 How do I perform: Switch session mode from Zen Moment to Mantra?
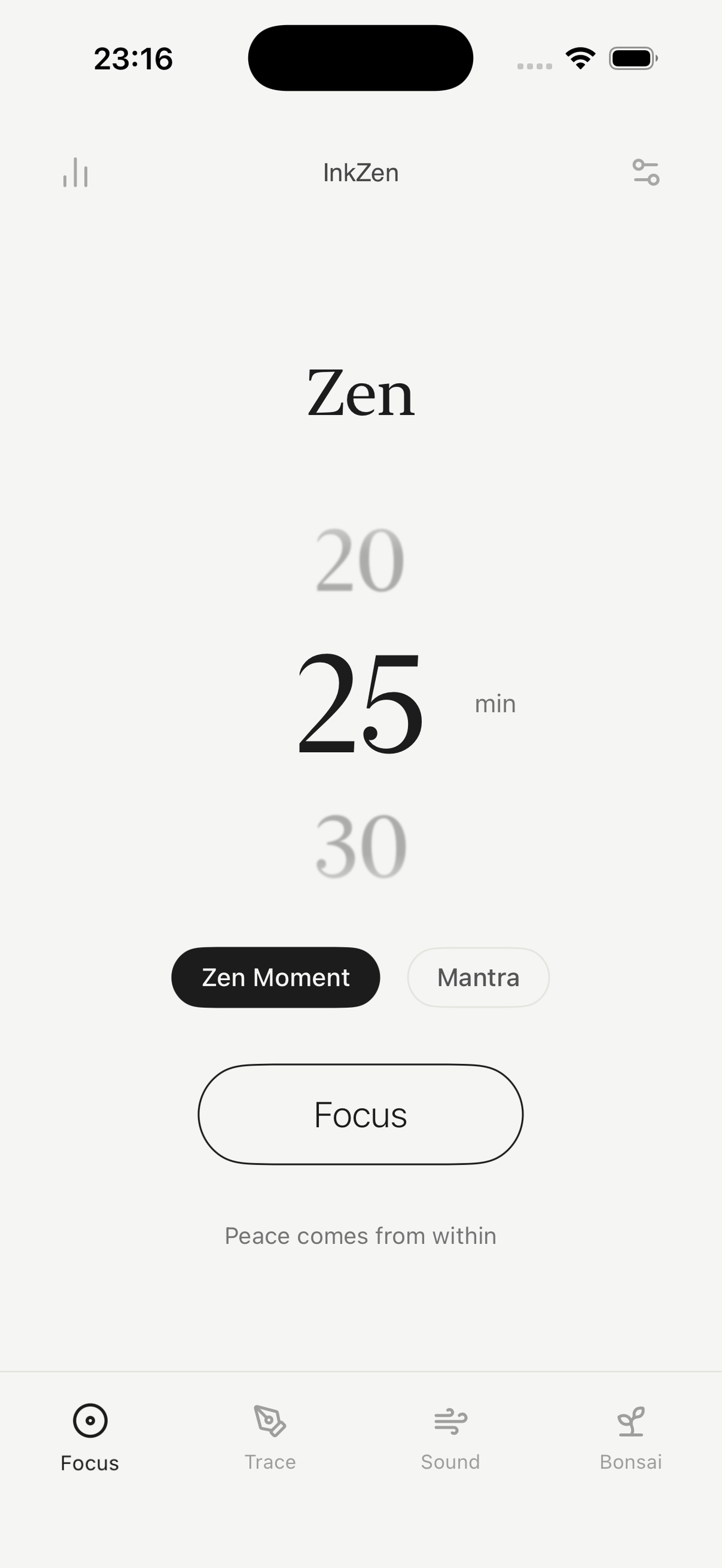click(478, 977)
